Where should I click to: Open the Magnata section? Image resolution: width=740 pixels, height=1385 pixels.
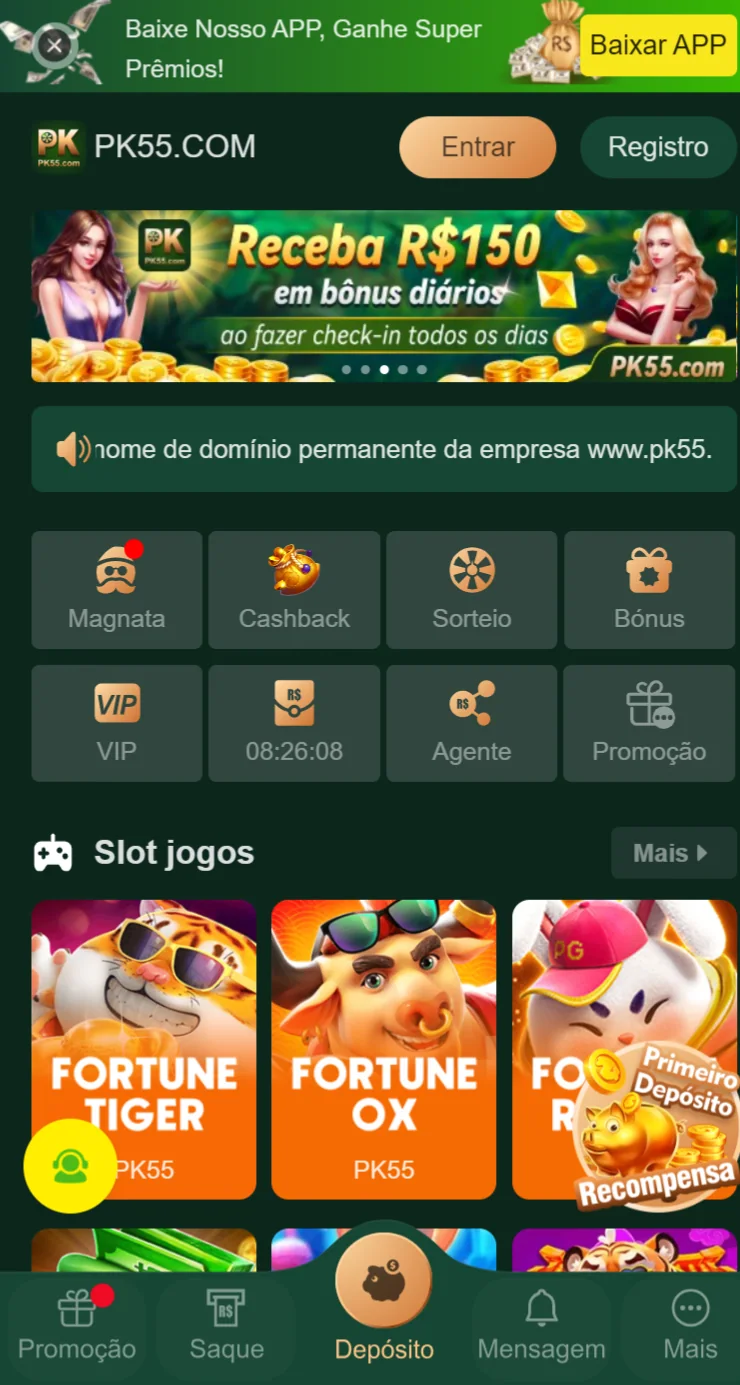point(117,590)
